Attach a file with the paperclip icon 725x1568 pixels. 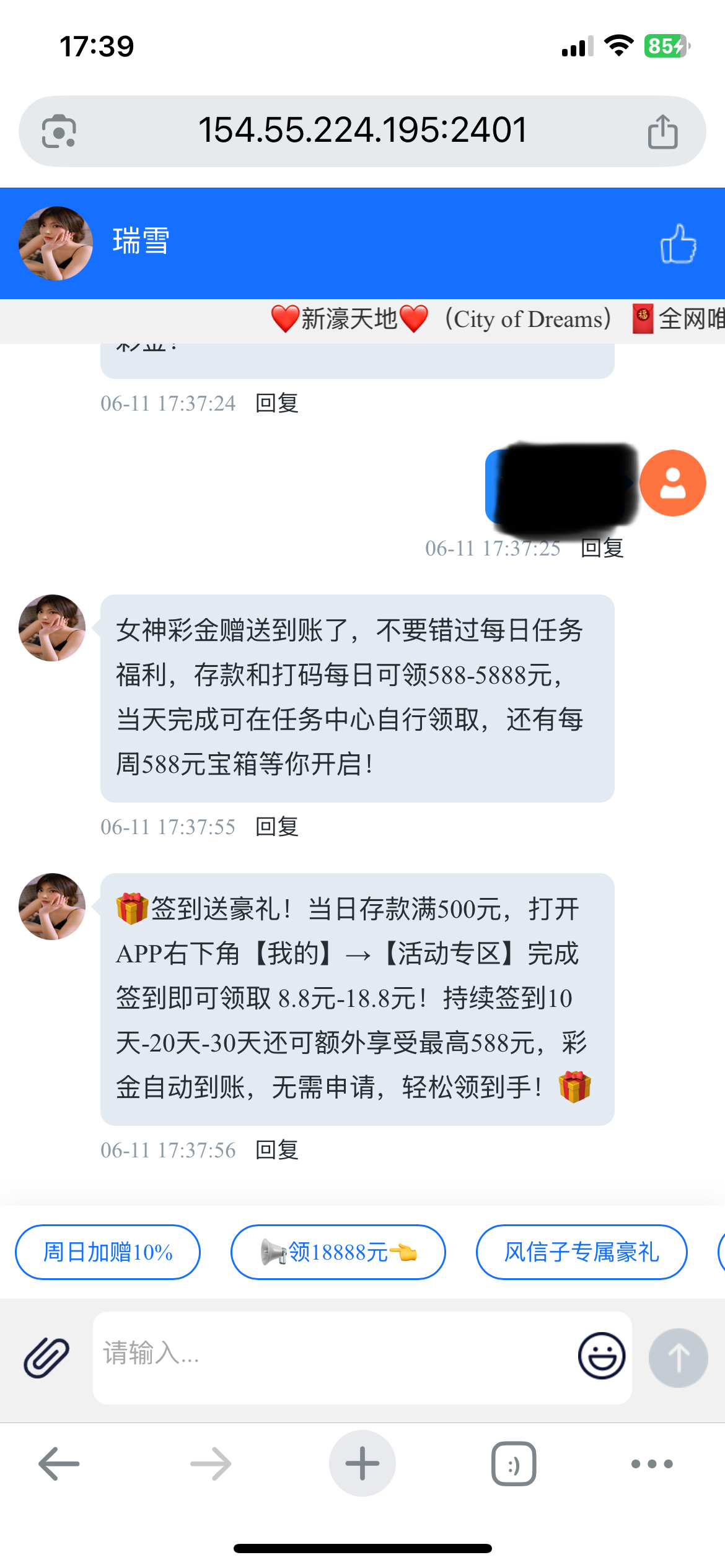(x=46, y=1357)
